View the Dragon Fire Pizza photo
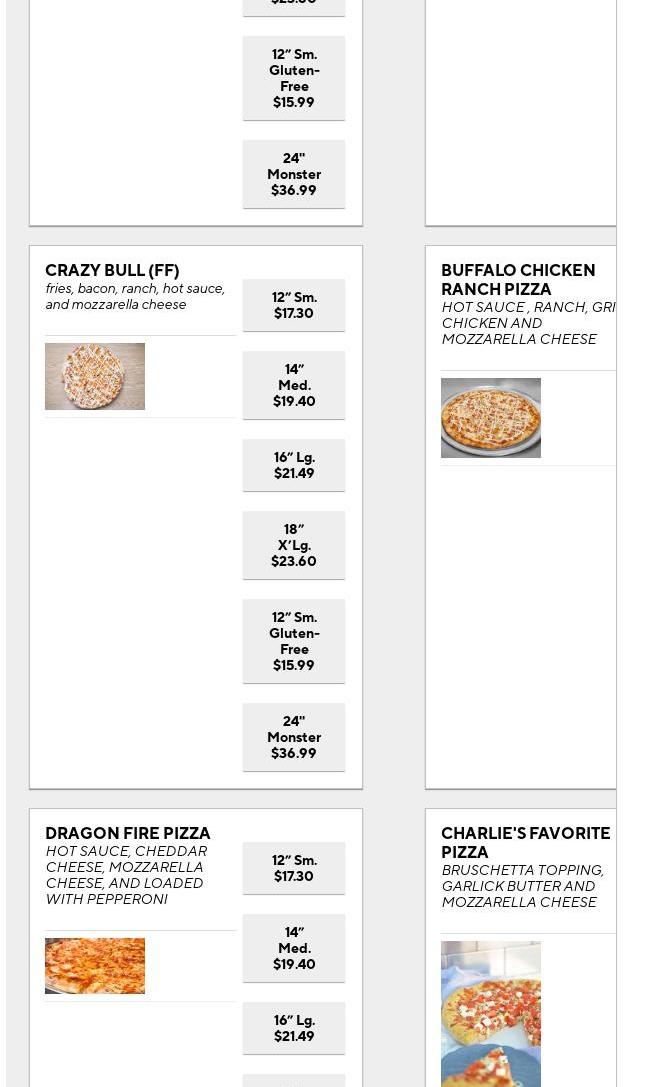Viewport: 650px width, 1087px height. tap(95, 966)
